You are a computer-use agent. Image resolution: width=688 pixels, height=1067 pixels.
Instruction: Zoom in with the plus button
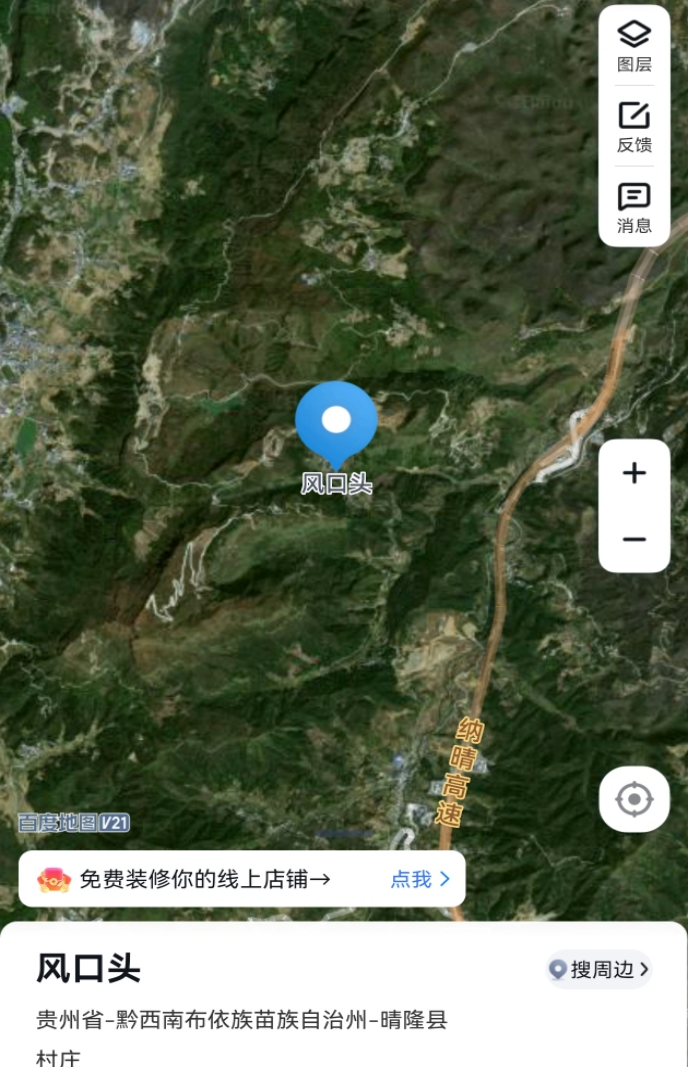pos(634,473)
